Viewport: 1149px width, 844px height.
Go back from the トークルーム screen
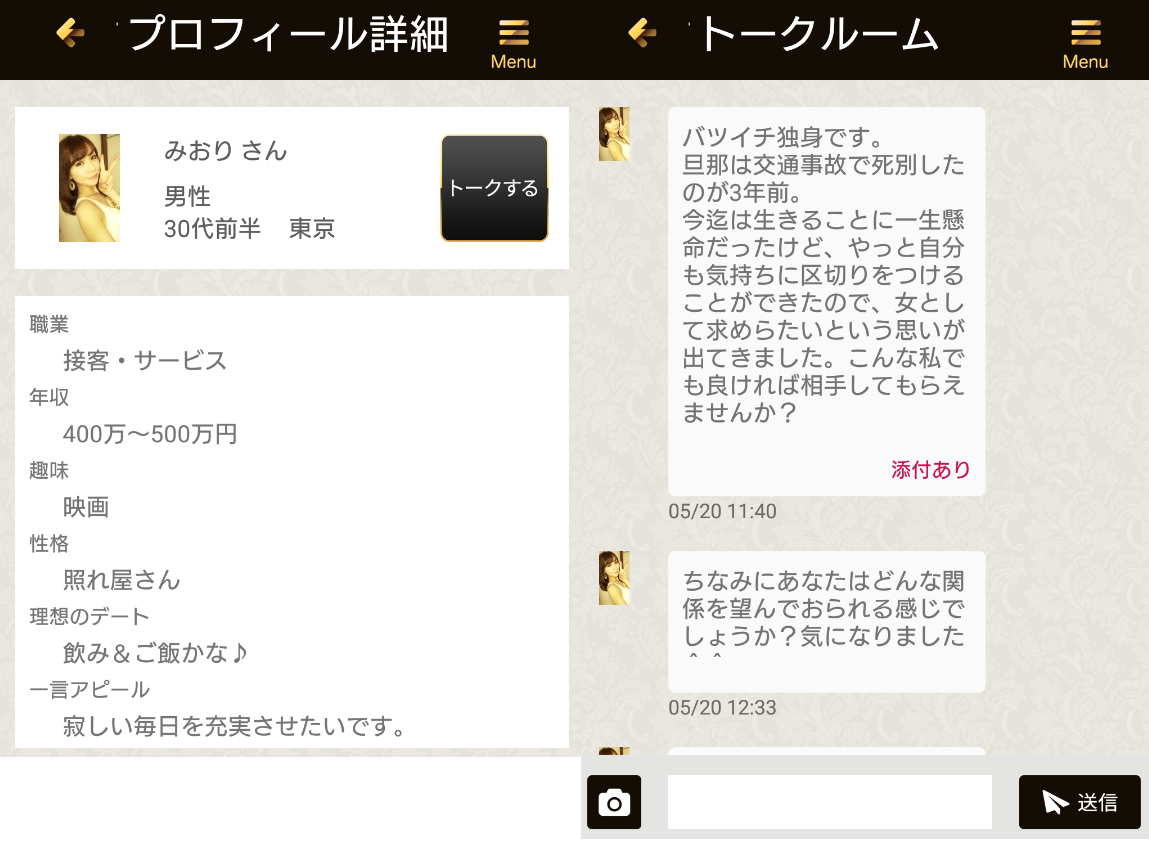point(642,34)
